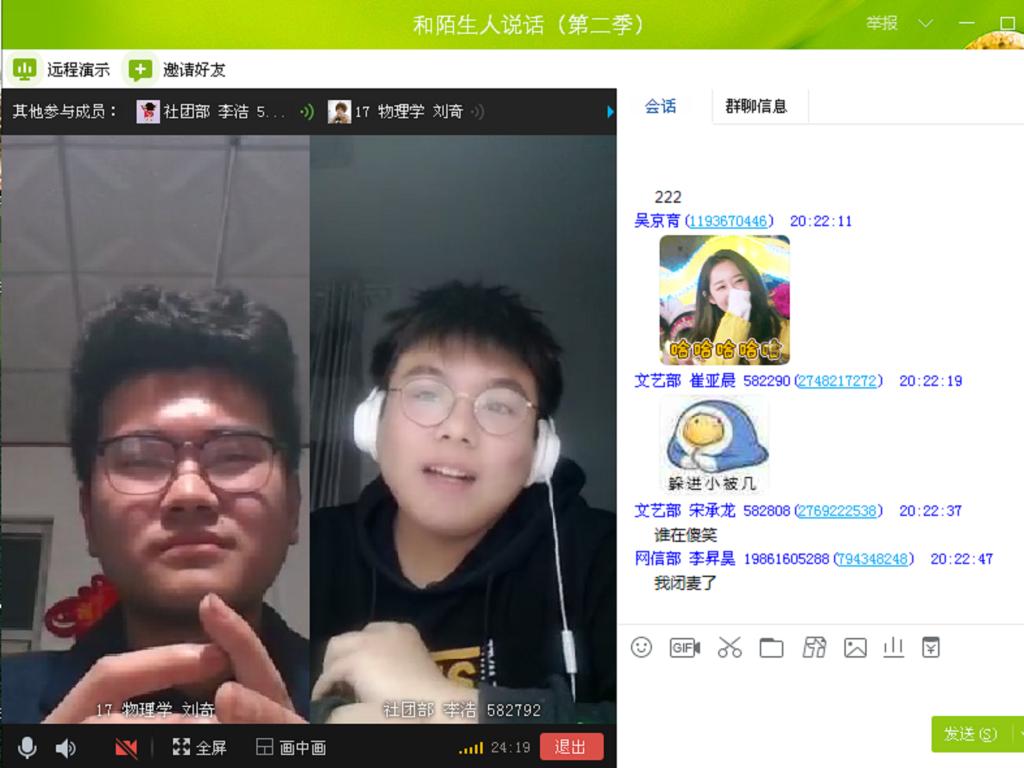Open 吴京育's QQ number link 1193670446
Image resolution: width=1024 pixels, height=768 pixels.
click(730, 221)
